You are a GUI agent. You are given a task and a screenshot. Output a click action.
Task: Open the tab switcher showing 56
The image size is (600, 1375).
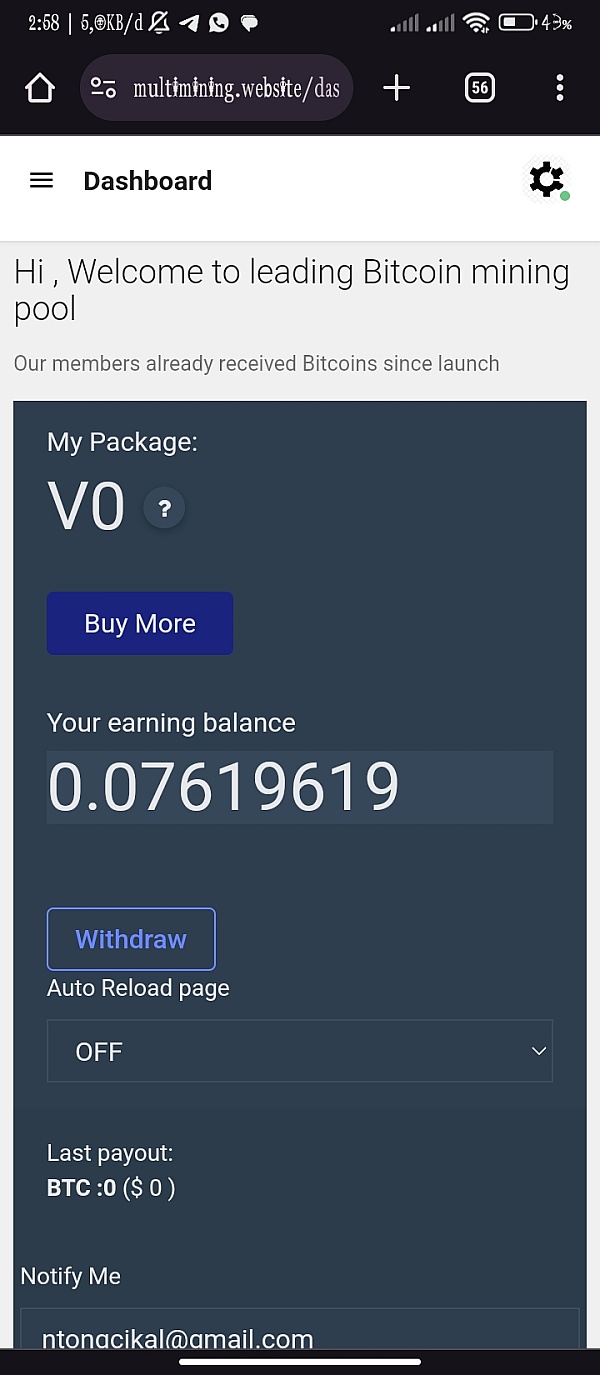click(x=480, y=88)
